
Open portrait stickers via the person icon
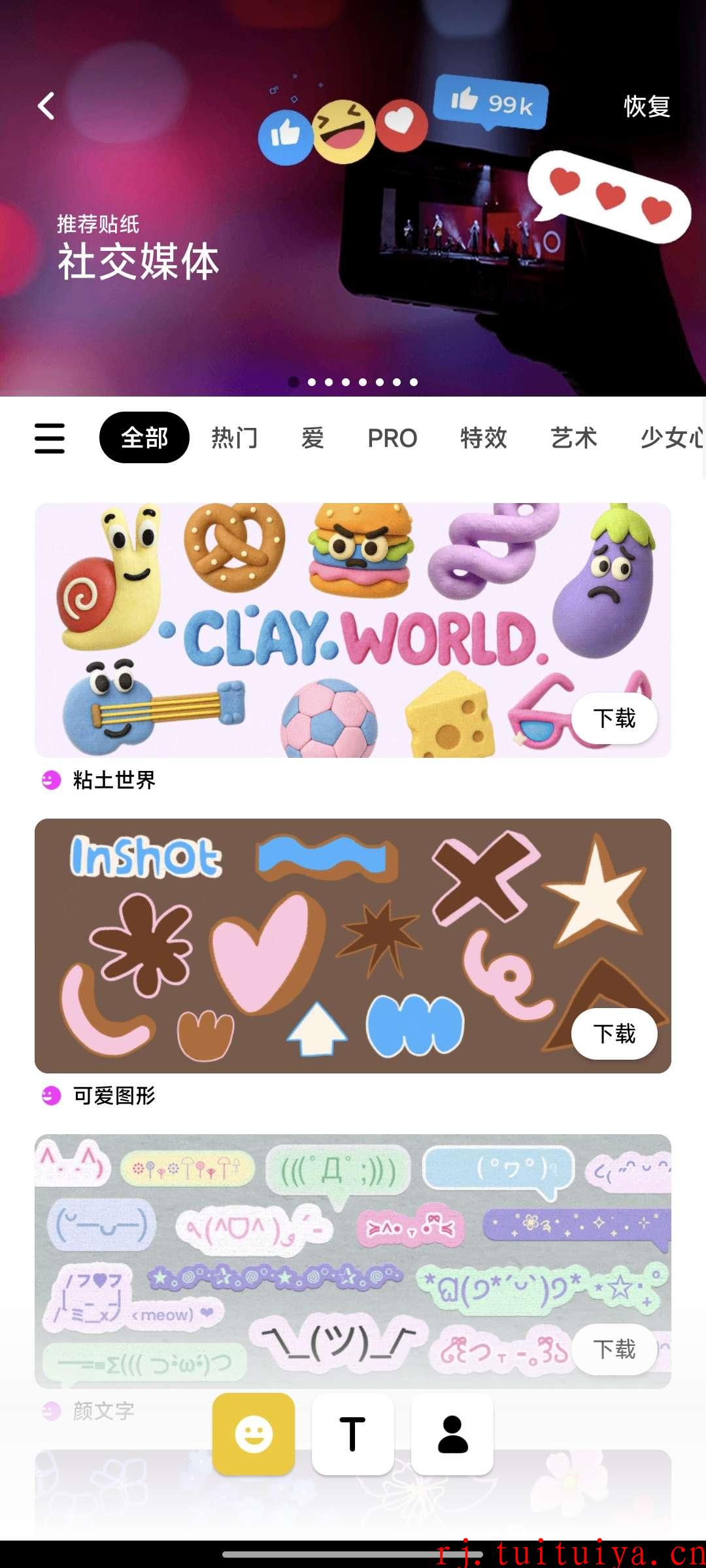452,1434
